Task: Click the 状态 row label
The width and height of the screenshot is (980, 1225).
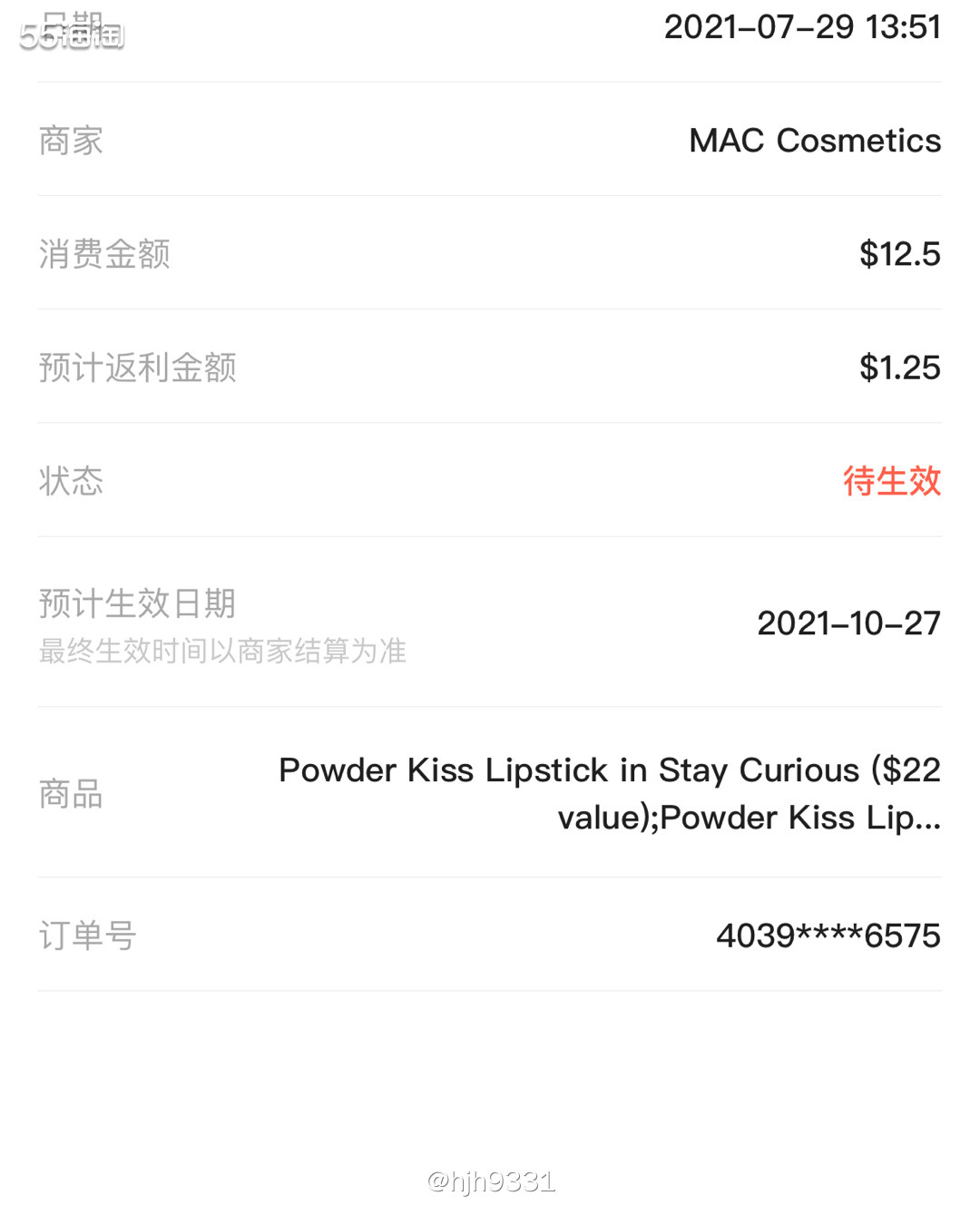Action: pos(71,482)
